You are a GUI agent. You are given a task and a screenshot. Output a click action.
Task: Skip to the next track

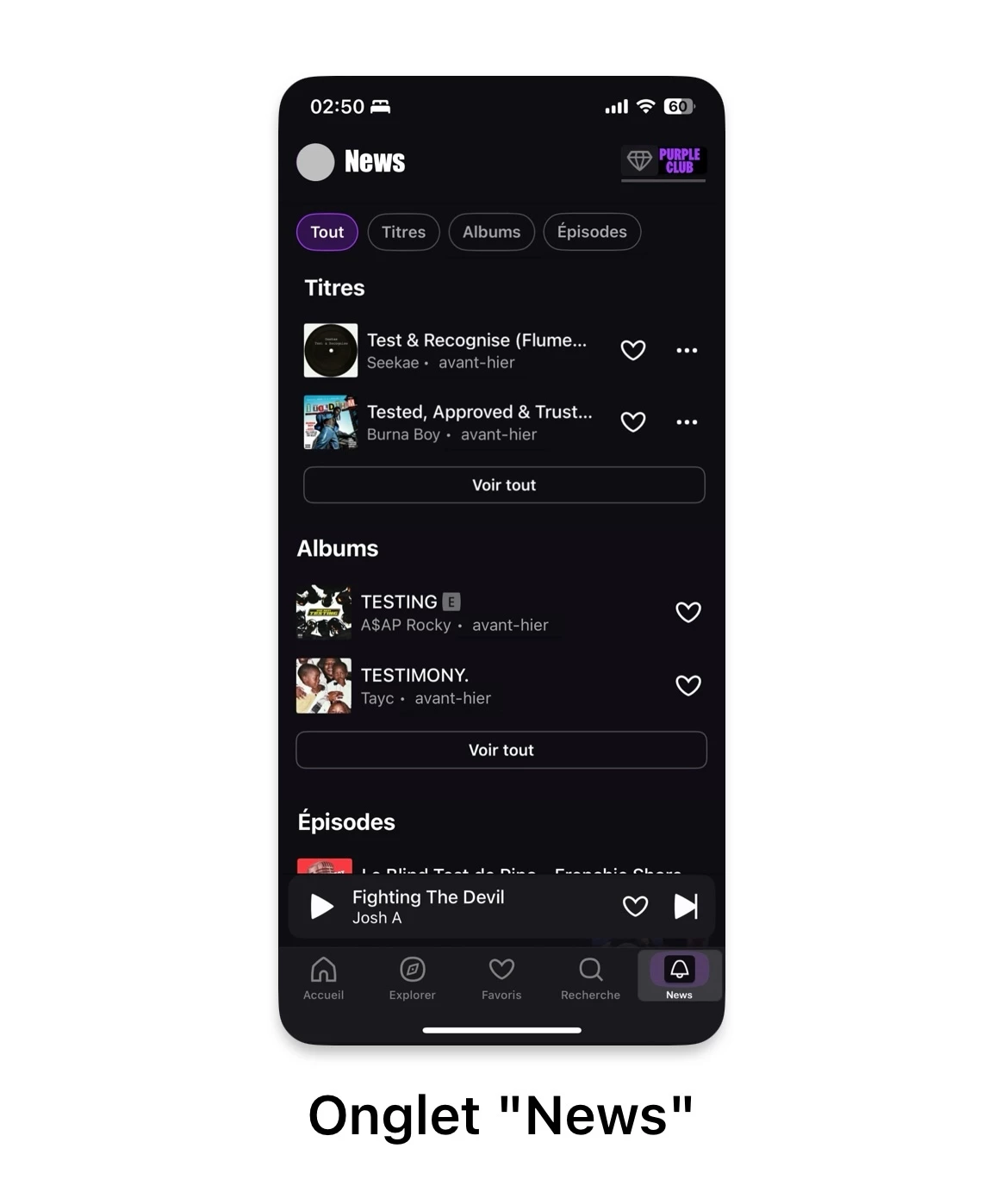[686, 906]
